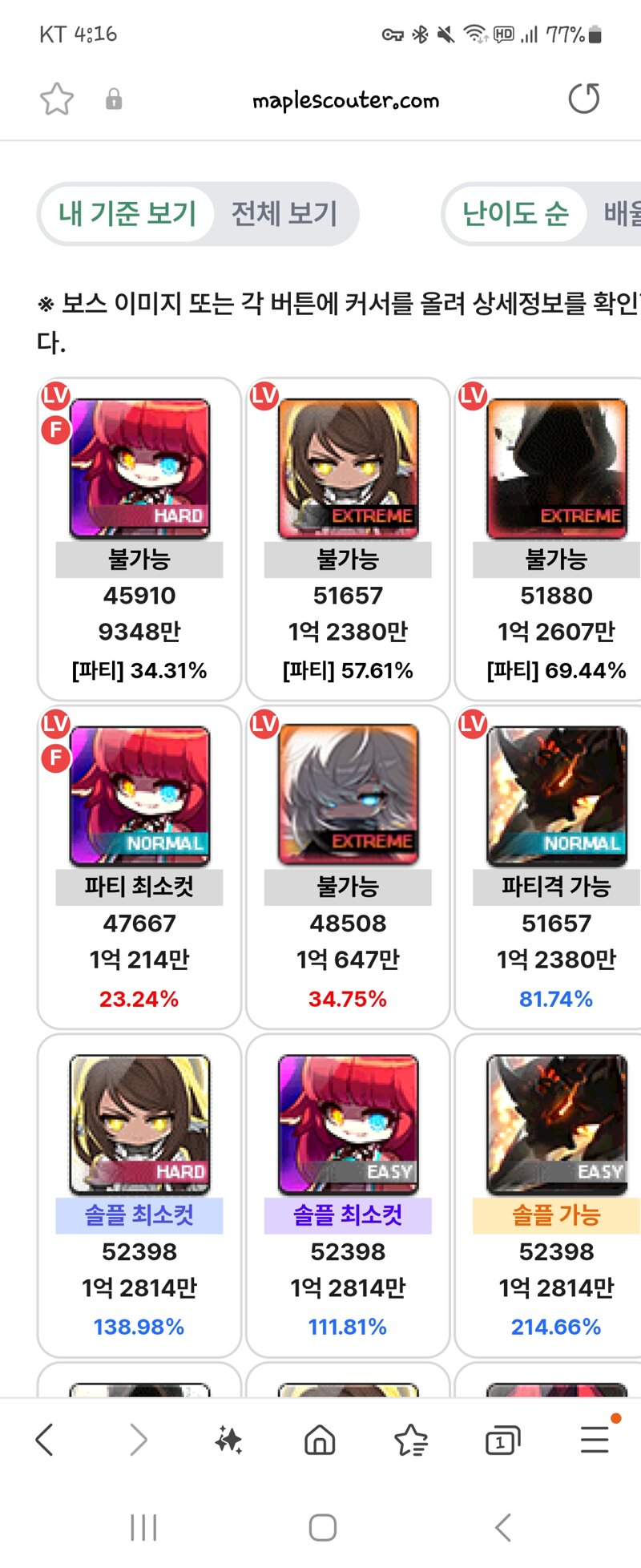Reload the page
641x1568 pixels.
[x=583, y=99]
